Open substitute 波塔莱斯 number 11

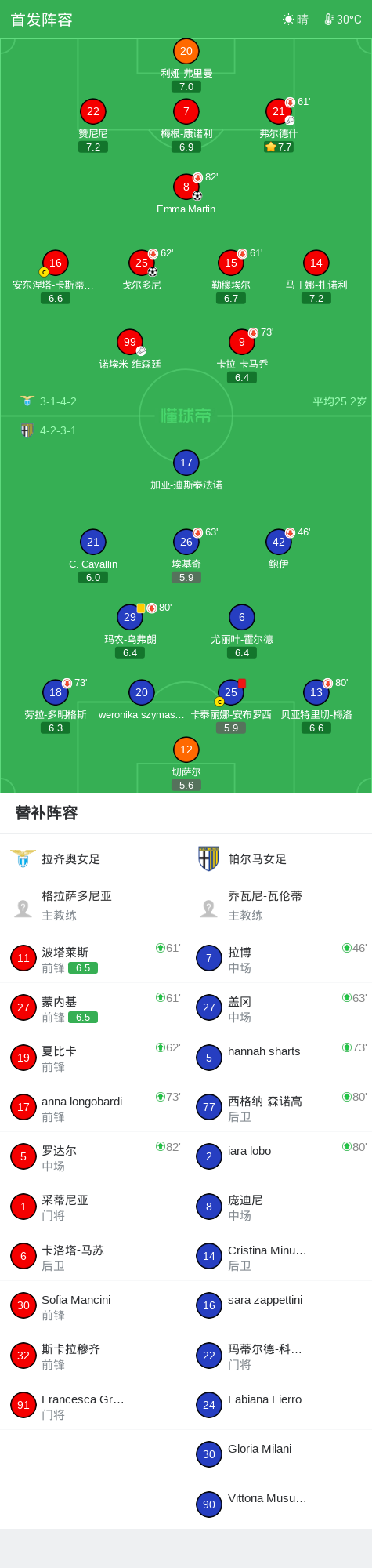92,958
